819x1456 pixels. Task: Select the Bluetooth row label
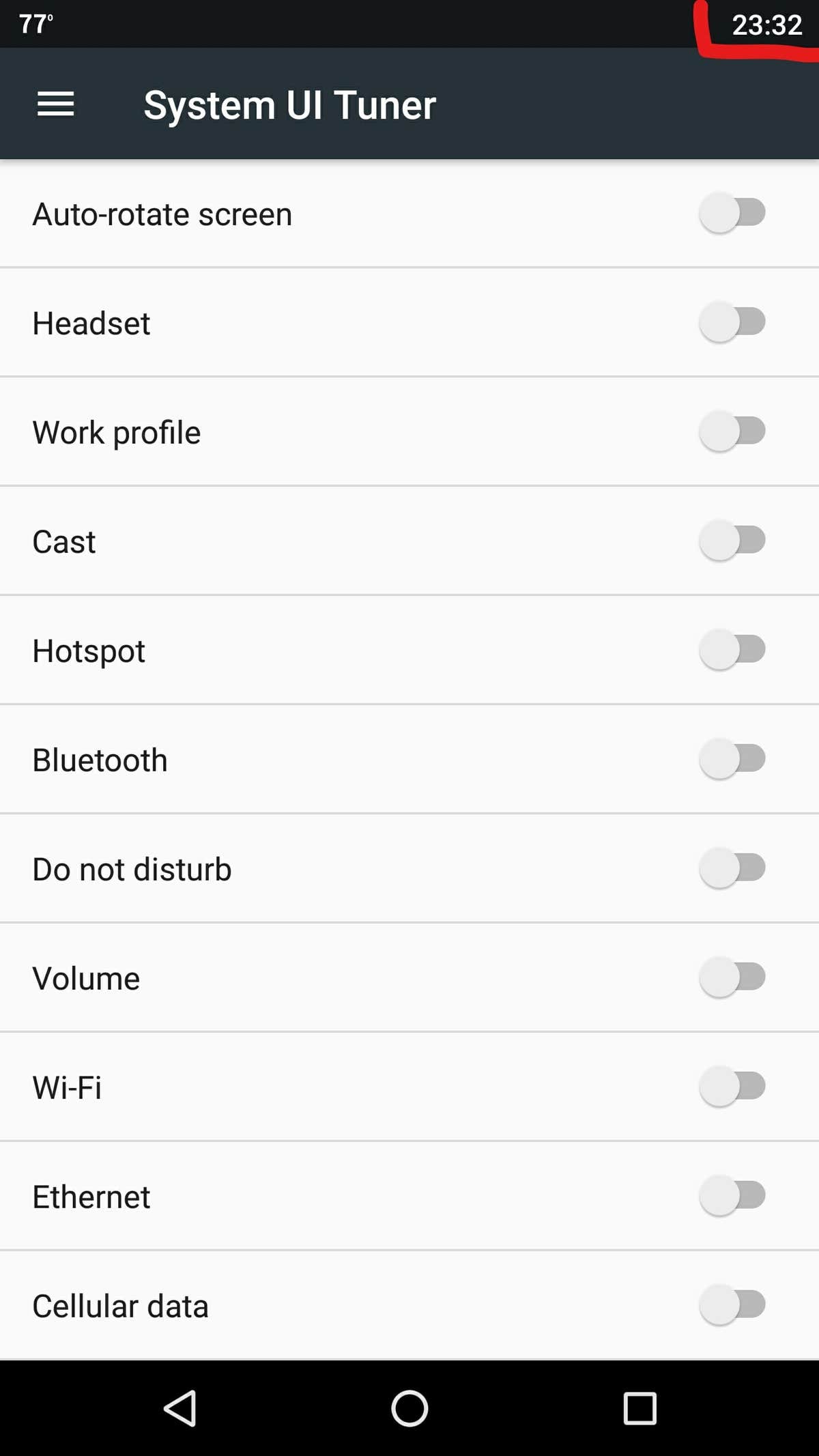(100, 758)
